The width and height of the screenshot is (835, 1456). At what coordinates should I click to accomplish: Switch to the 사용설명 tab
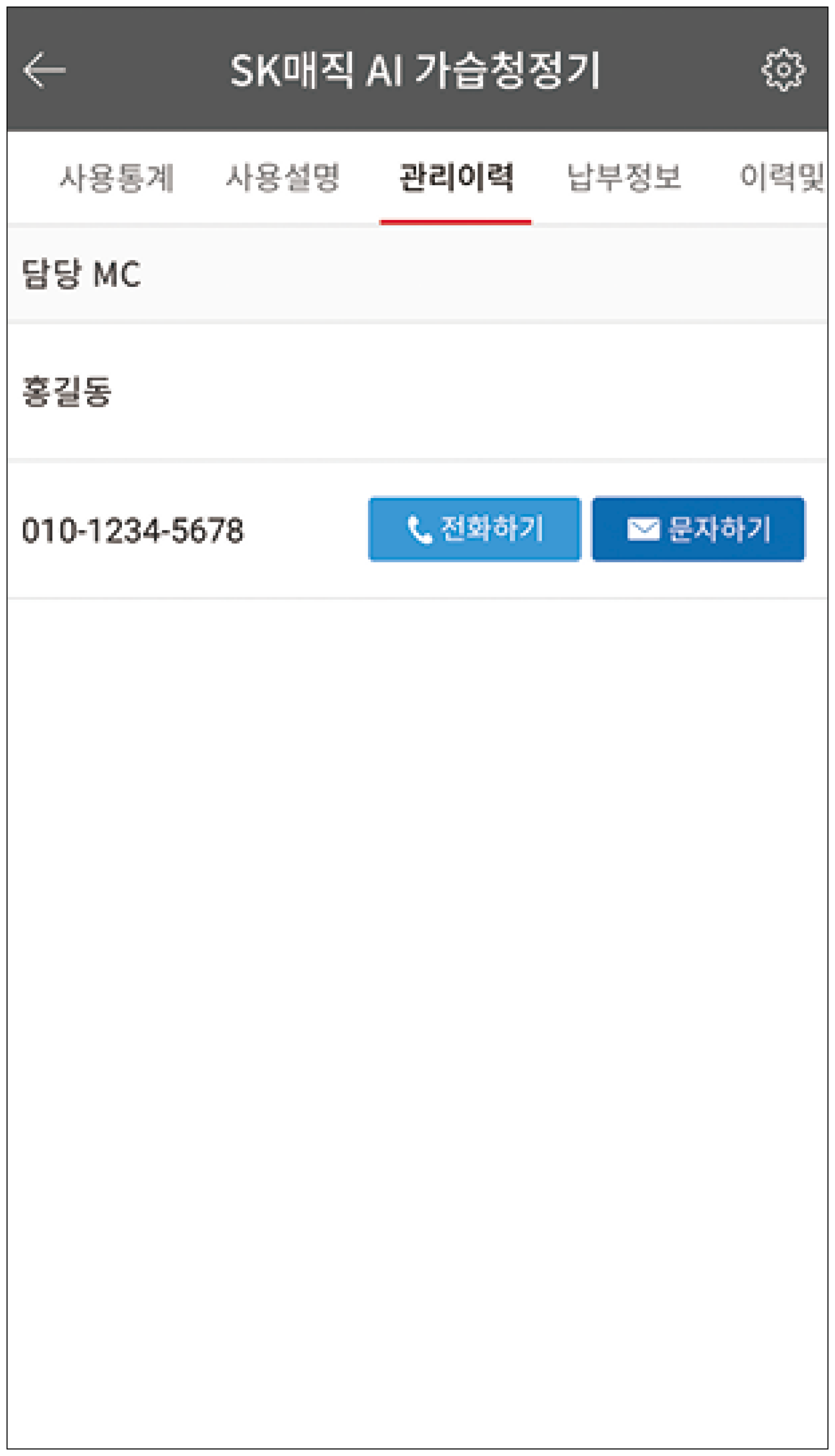tap(283, 177)
